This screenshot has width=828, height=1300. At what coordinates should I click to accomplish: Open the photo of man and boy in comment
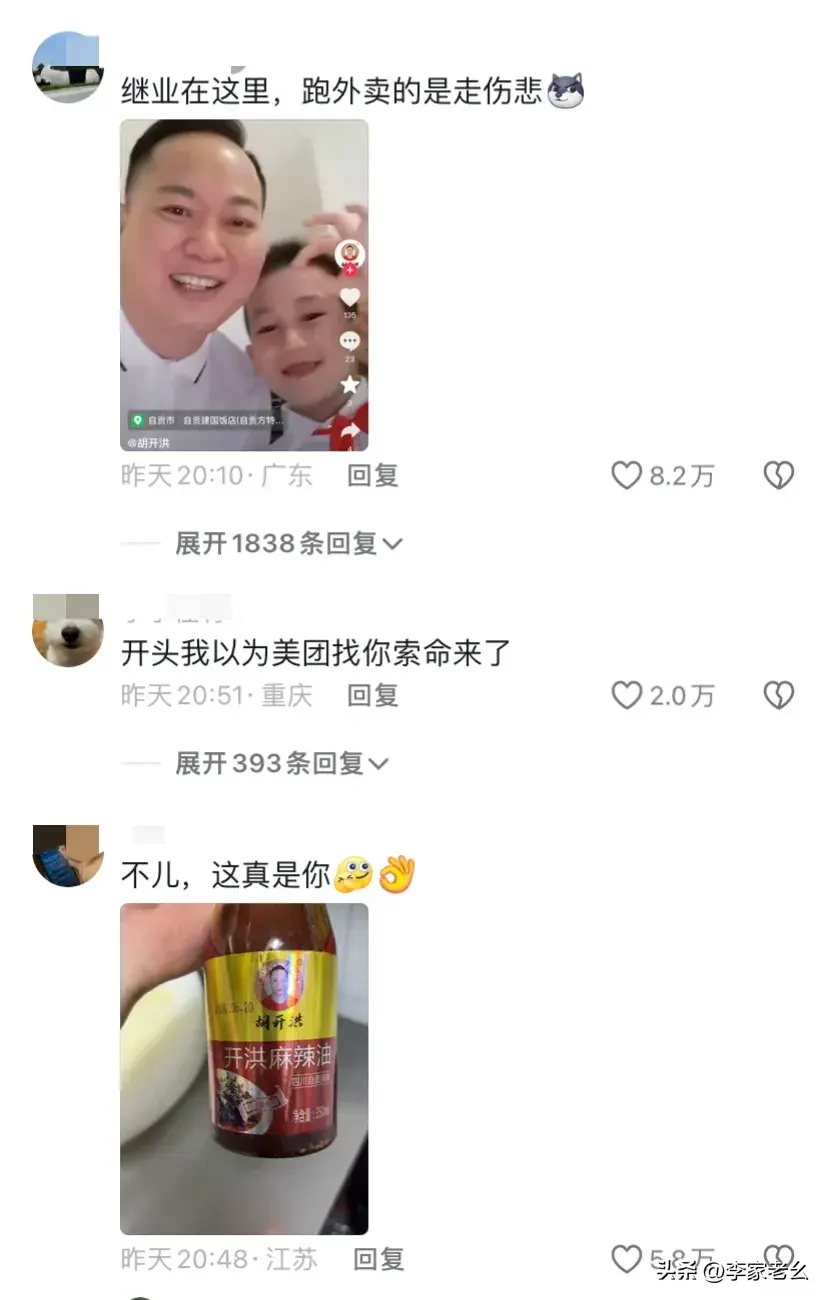pyautogui.click(x=244, y=286)
